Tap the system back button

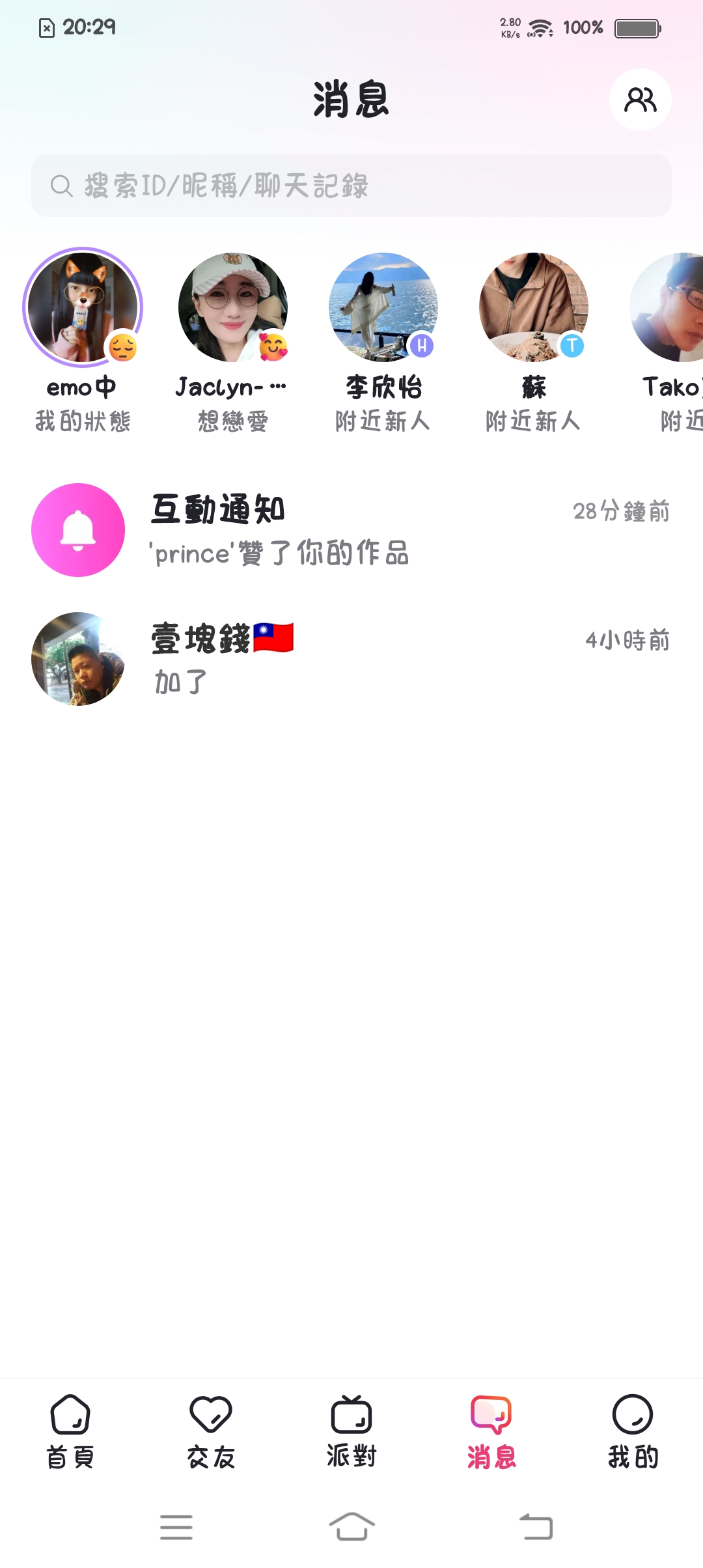pyautogui.click(x=536, y=1526)
